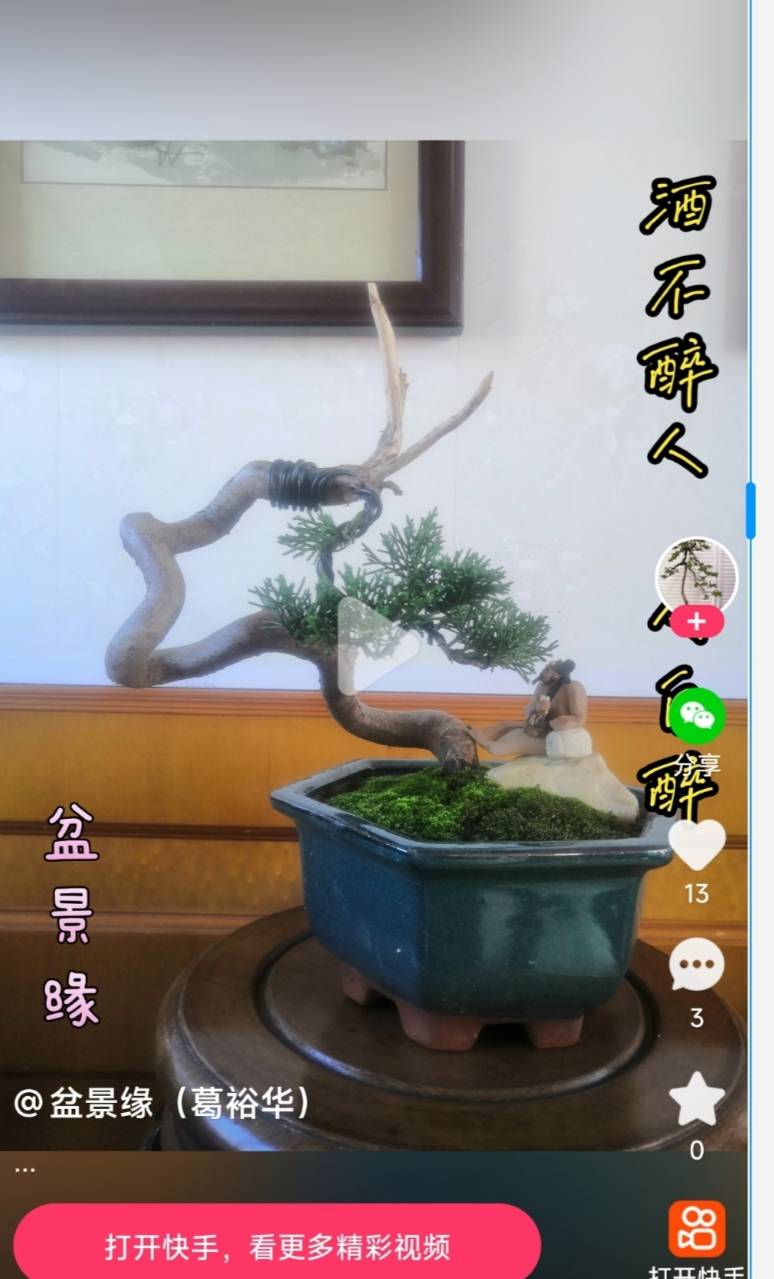Open the creator's bonsai avatar profile
This screenshot has height=1279, width=774.
tap(696, 576)
